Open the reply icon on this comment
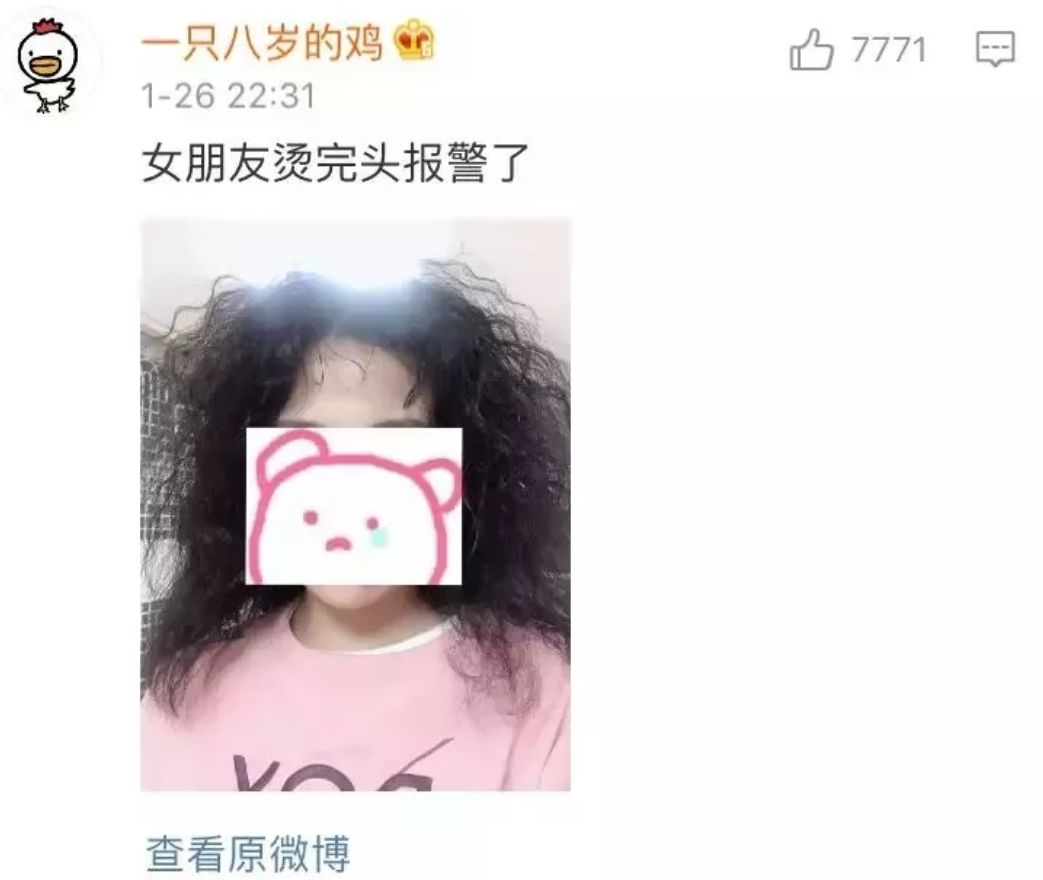 [994, 49]
